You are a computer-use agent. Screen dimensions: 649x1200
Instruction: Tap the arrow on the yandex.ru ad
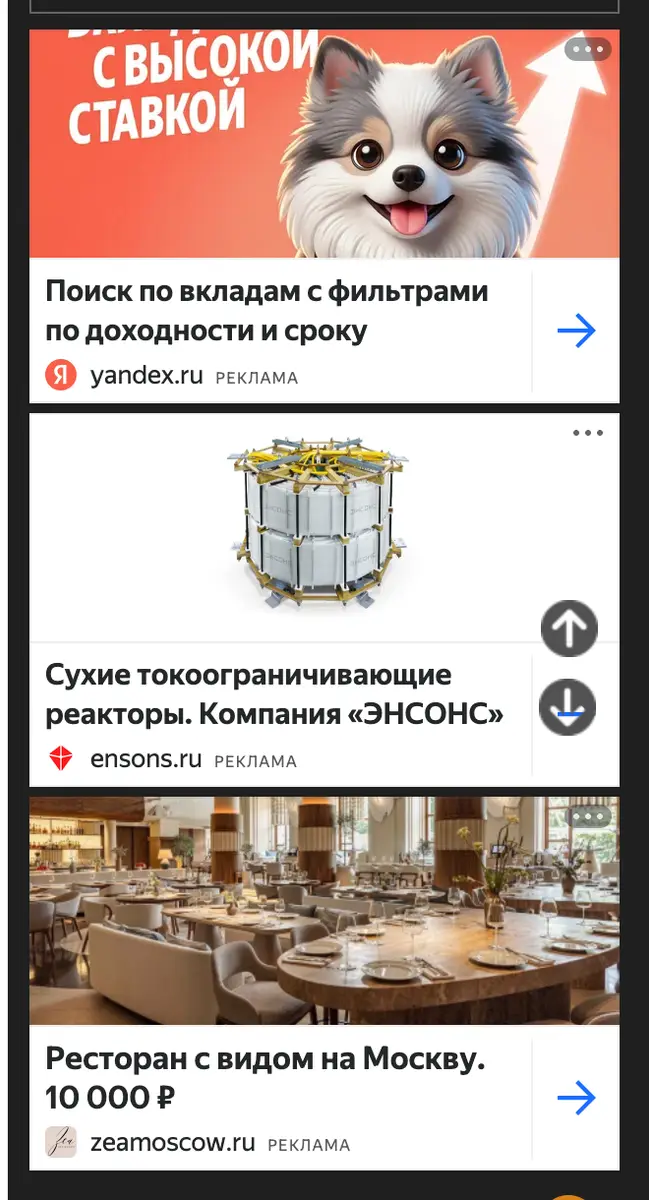[576, 331]
